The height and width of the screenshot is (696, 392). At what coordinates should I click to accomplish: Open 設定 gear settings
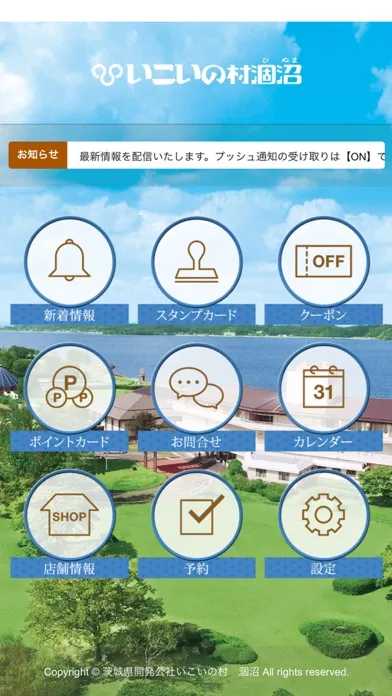tap(324, 515)
